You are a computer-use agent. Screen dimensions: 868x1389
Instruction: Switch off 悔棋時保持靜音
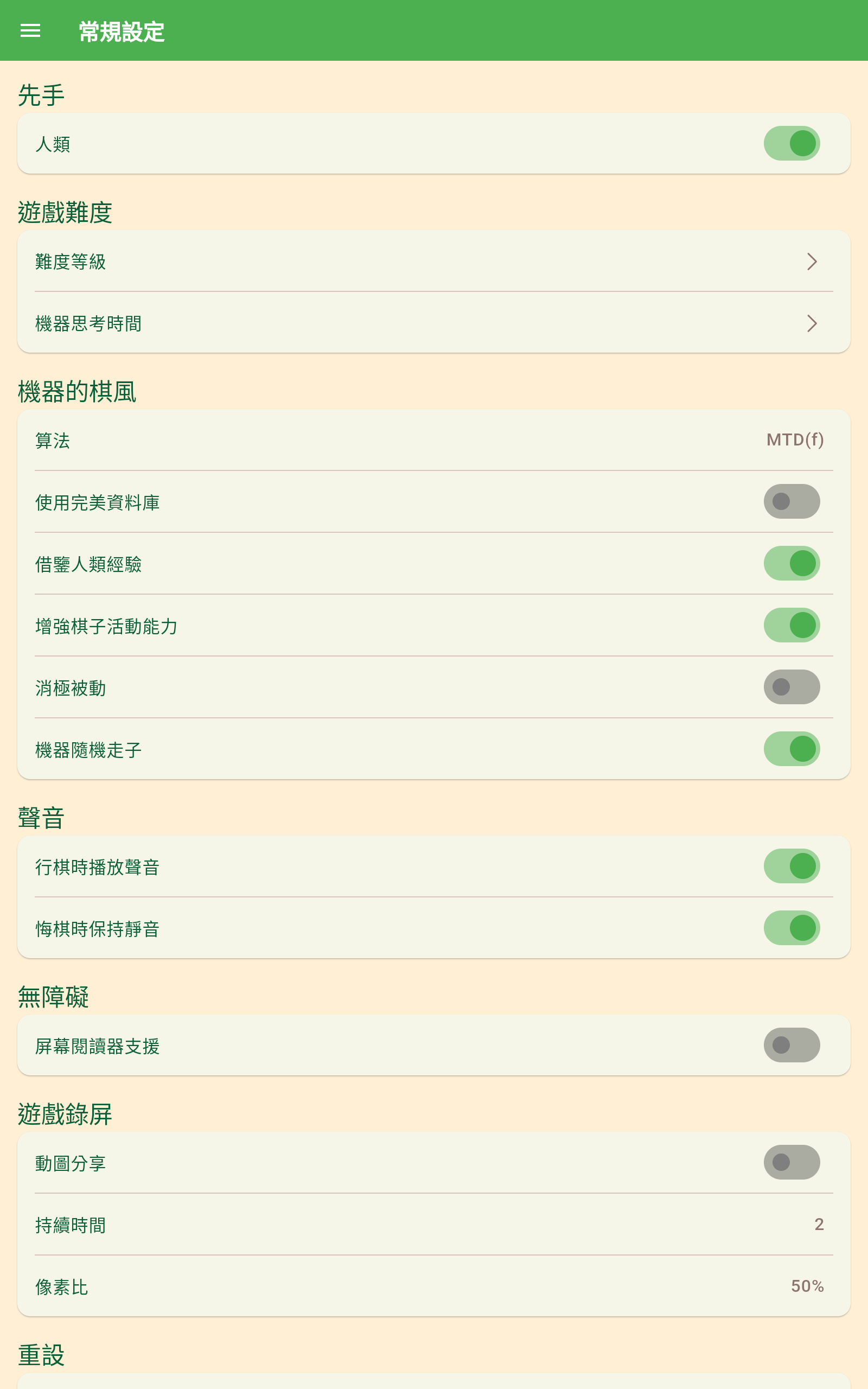[791, 928]
